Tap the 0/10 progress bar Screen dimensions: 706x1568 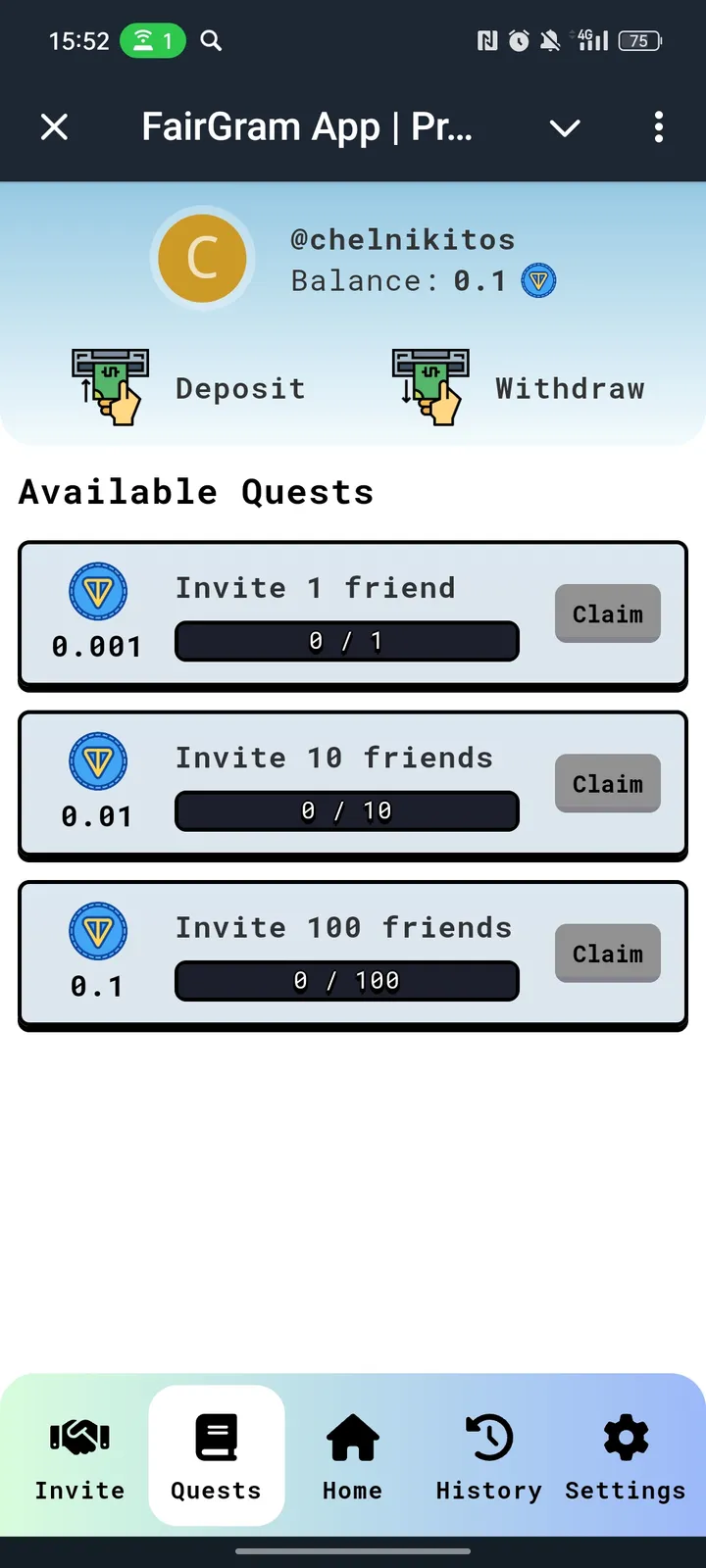click(x=346, y=810)
